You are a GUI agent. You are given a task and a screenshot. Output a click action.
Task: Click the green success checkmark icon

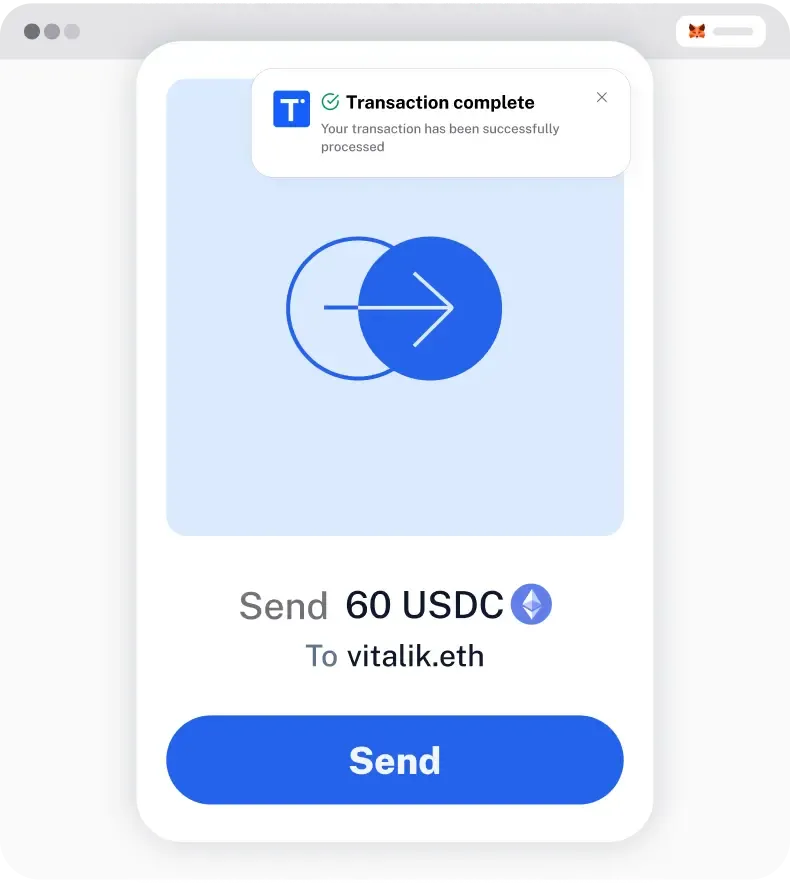coord(329,101)
